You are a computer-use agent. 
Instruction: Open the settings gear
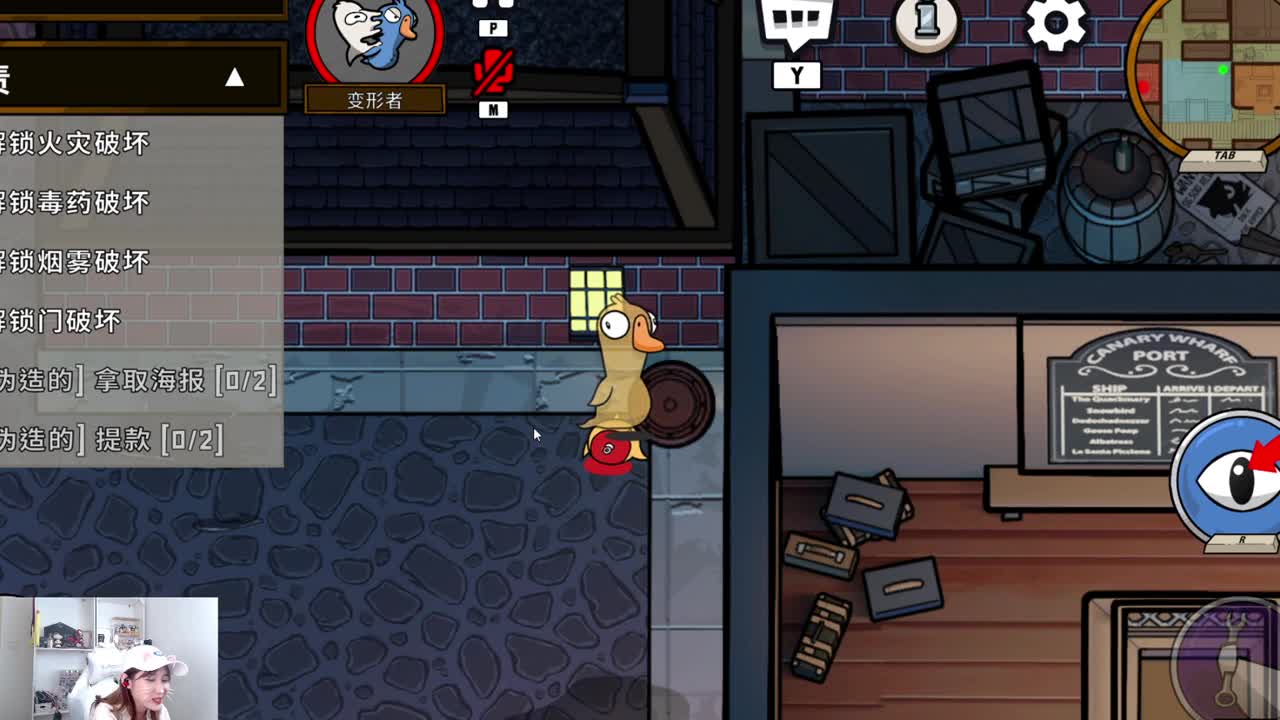click(1056, 22)
